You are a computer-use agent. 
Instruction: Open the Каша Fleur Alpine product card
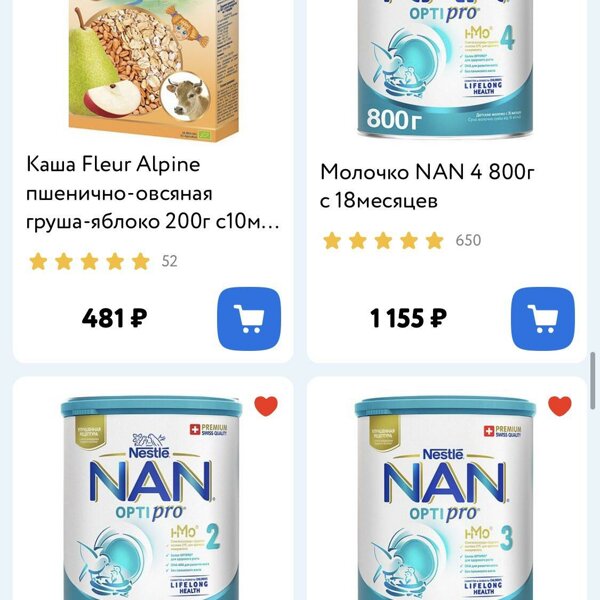(x=150, y=192)
